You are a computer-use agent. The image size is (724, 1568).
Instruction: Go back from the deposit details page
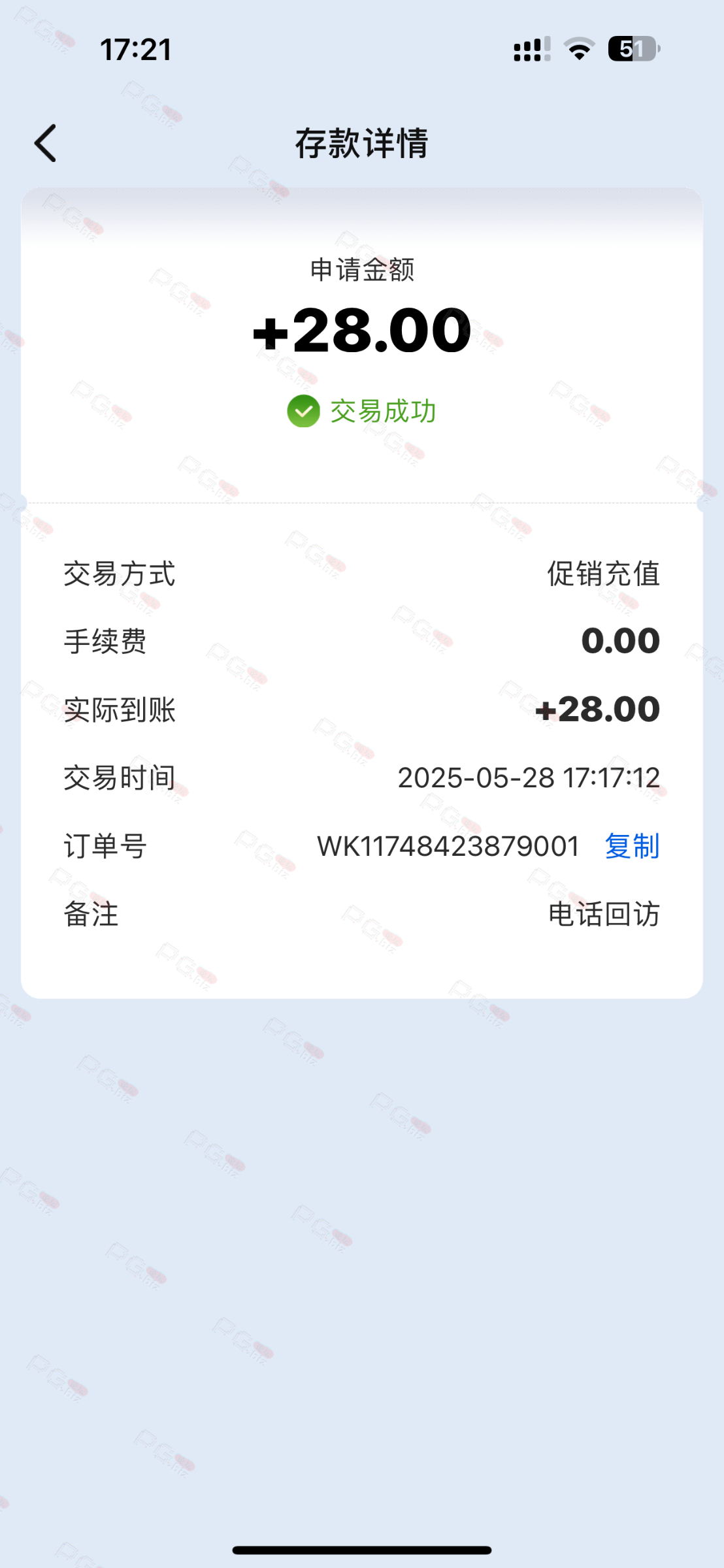tap(45, 143)
